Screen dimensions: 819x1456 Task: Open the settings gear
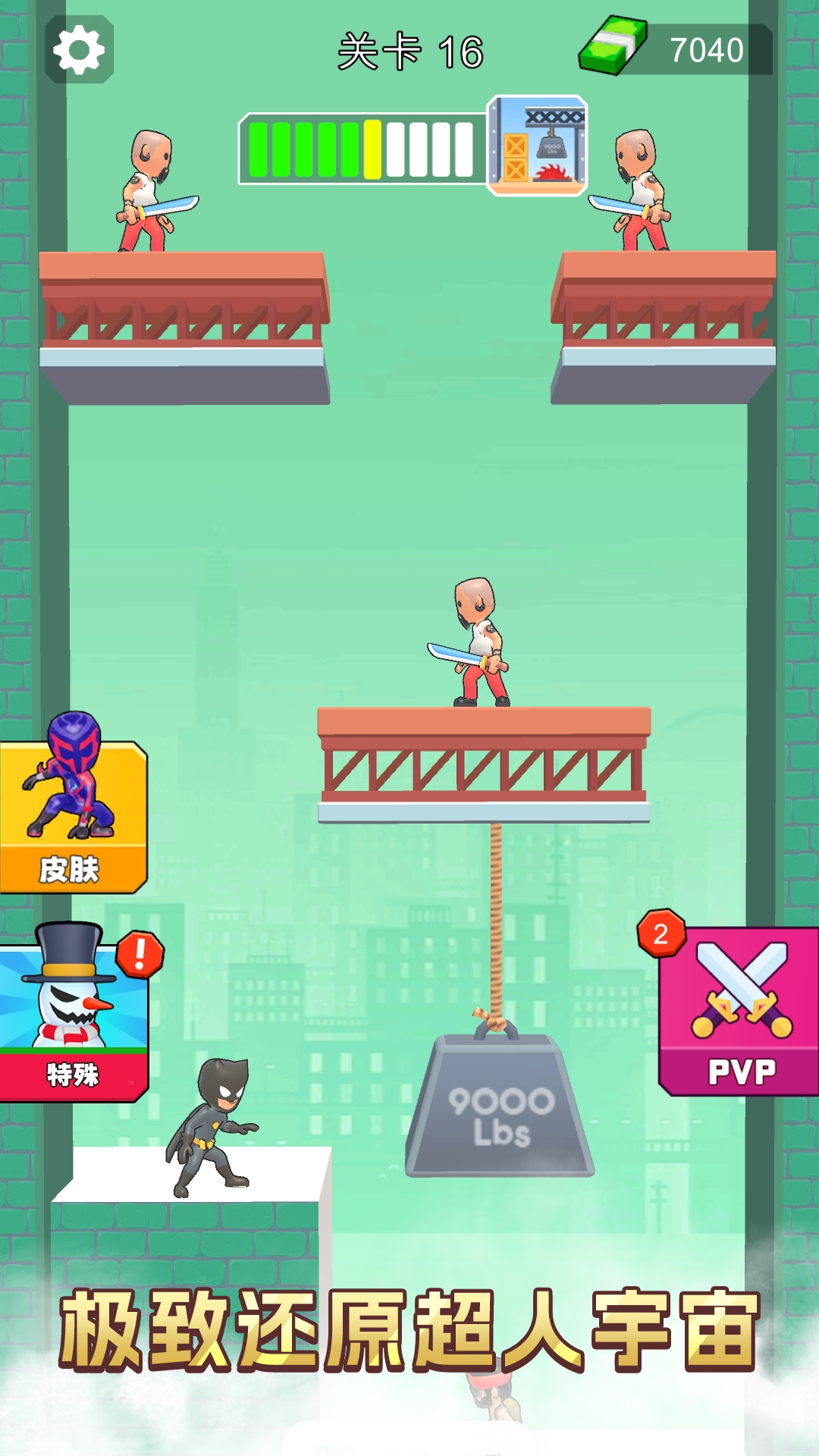(x=79, y=50)
